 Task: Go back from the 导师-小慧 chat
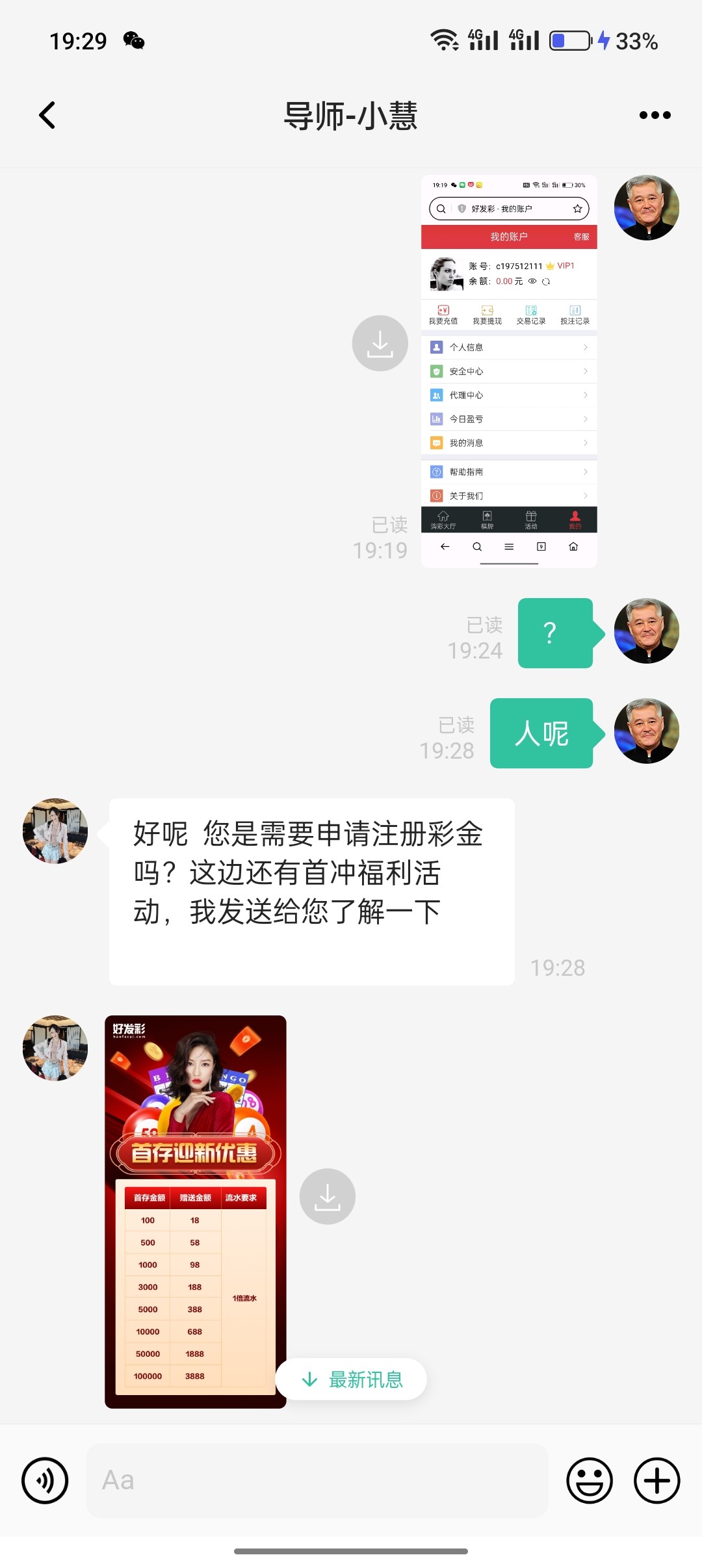tap(47, 116)
